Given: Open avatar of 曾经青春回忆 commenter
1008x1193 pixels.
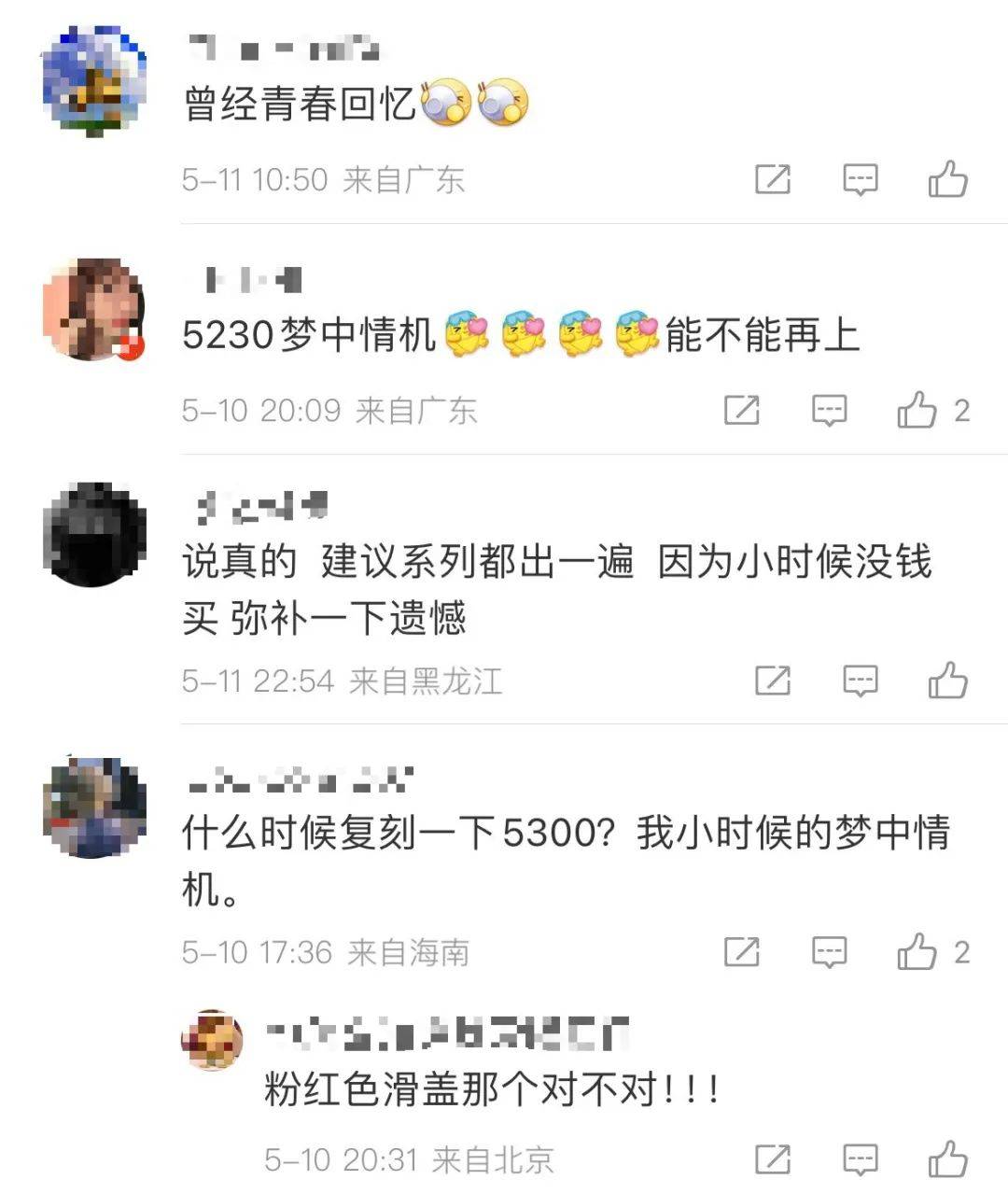Looking at the screenshot, I should (94, 82).
